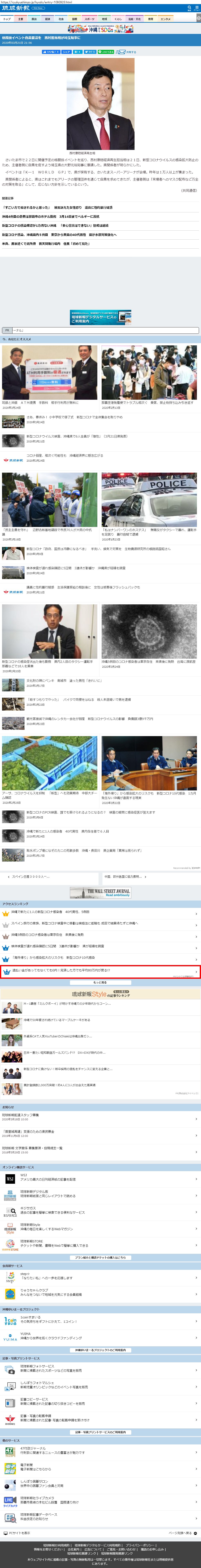The width and height of the screenshot is (201, 1568).
Task: Select the 経済 tab
Action: (47, 19)
